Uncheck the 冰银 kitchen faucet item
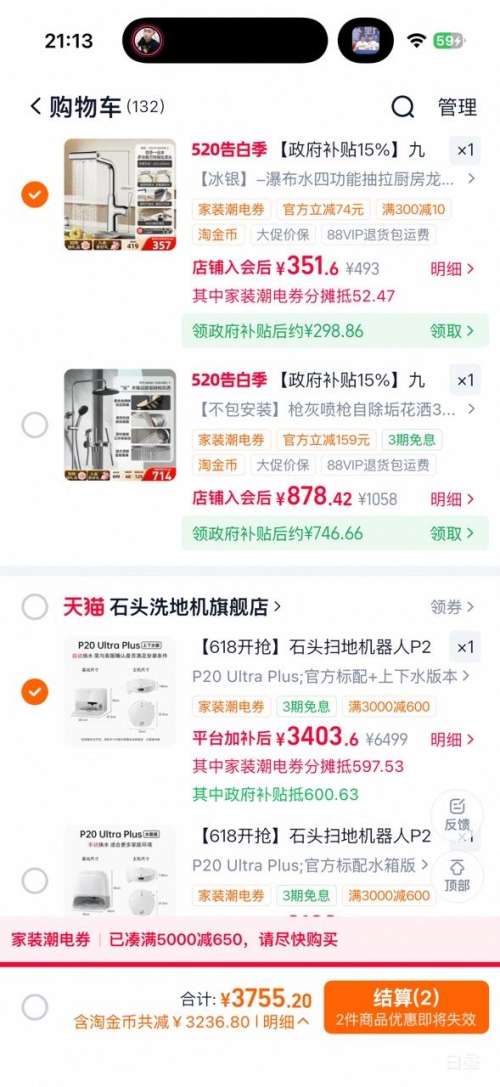 pos(35,194)
